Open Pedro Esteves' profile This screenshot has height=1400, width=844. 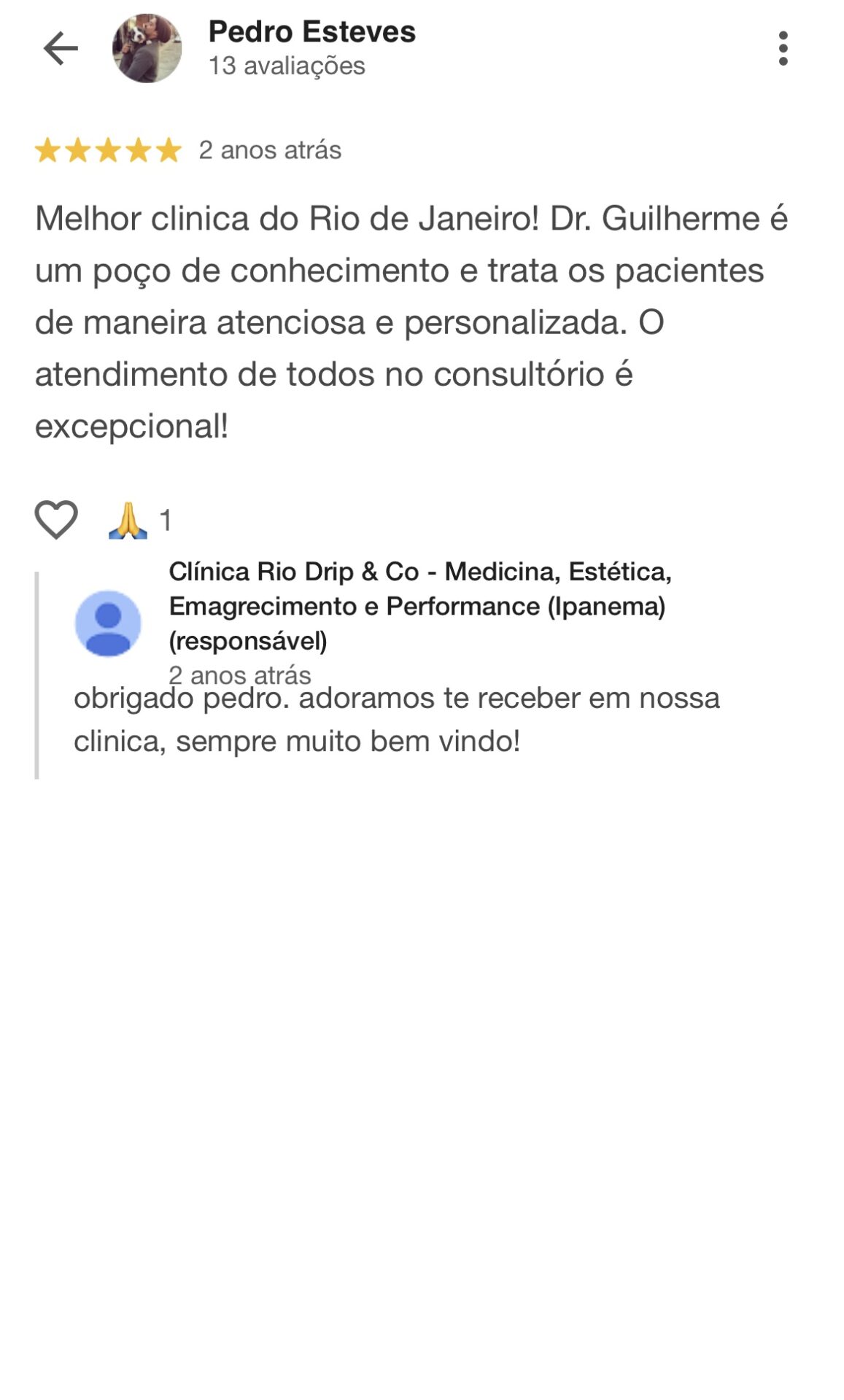312,33
